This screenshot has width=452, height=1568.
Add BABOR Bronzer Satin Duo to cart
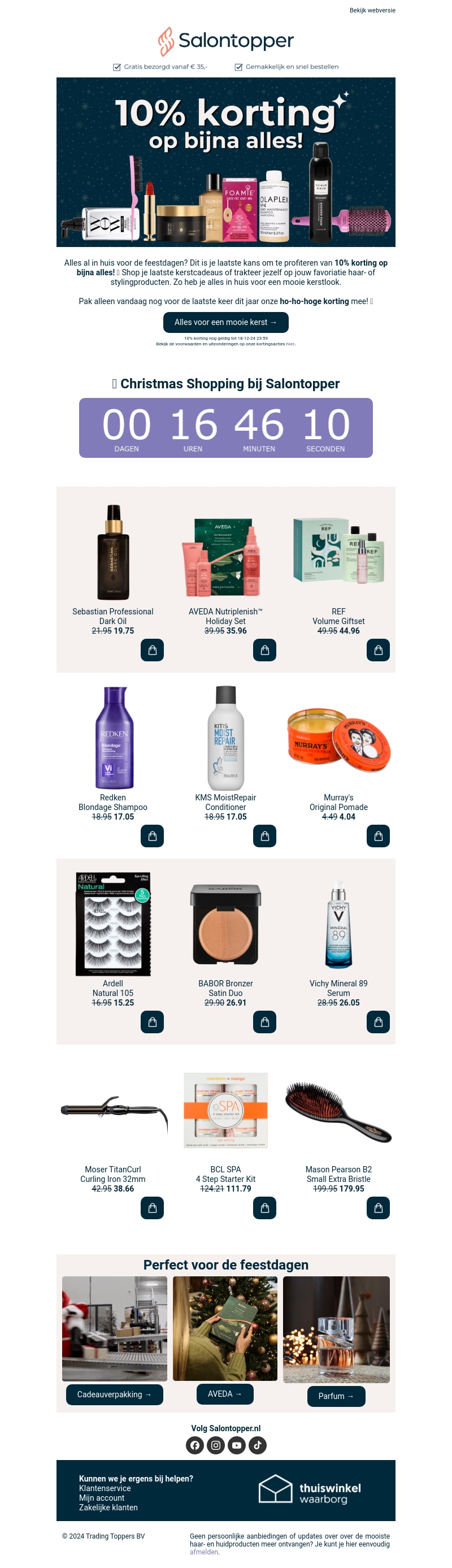264,1022
